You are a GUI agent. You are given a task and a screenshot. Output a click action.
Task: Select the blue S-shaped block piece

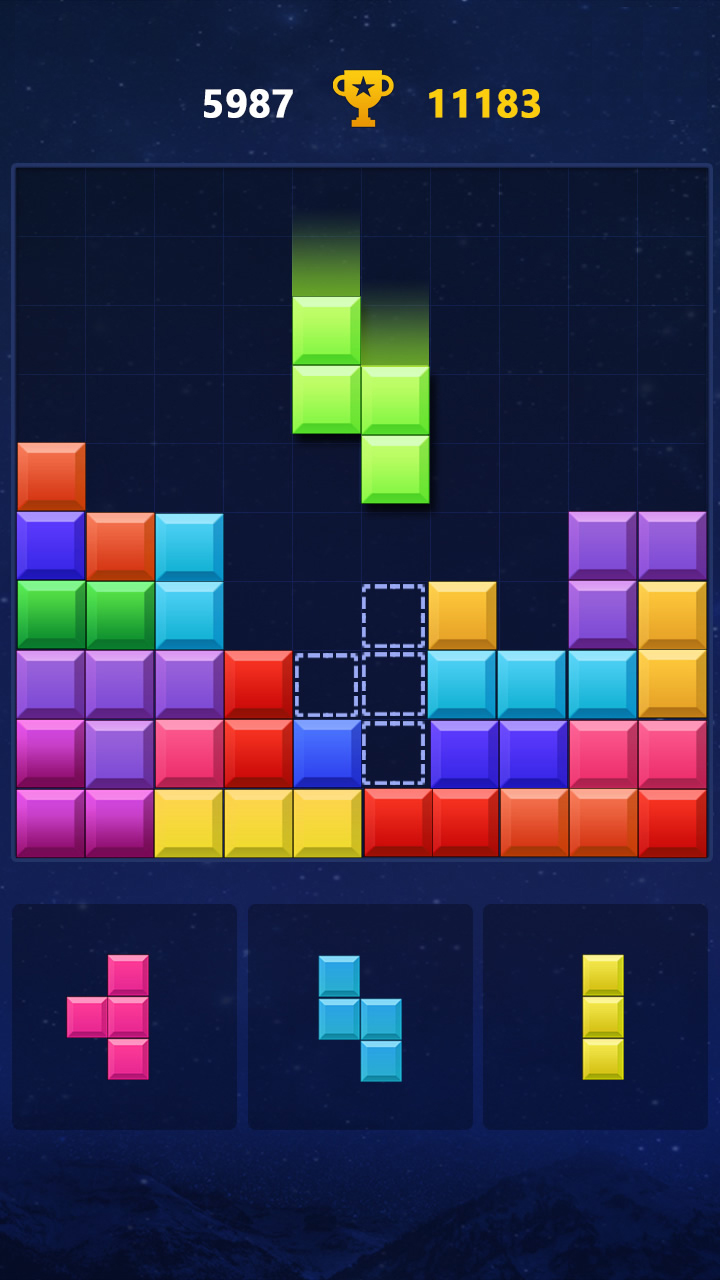click(360, 1018)
